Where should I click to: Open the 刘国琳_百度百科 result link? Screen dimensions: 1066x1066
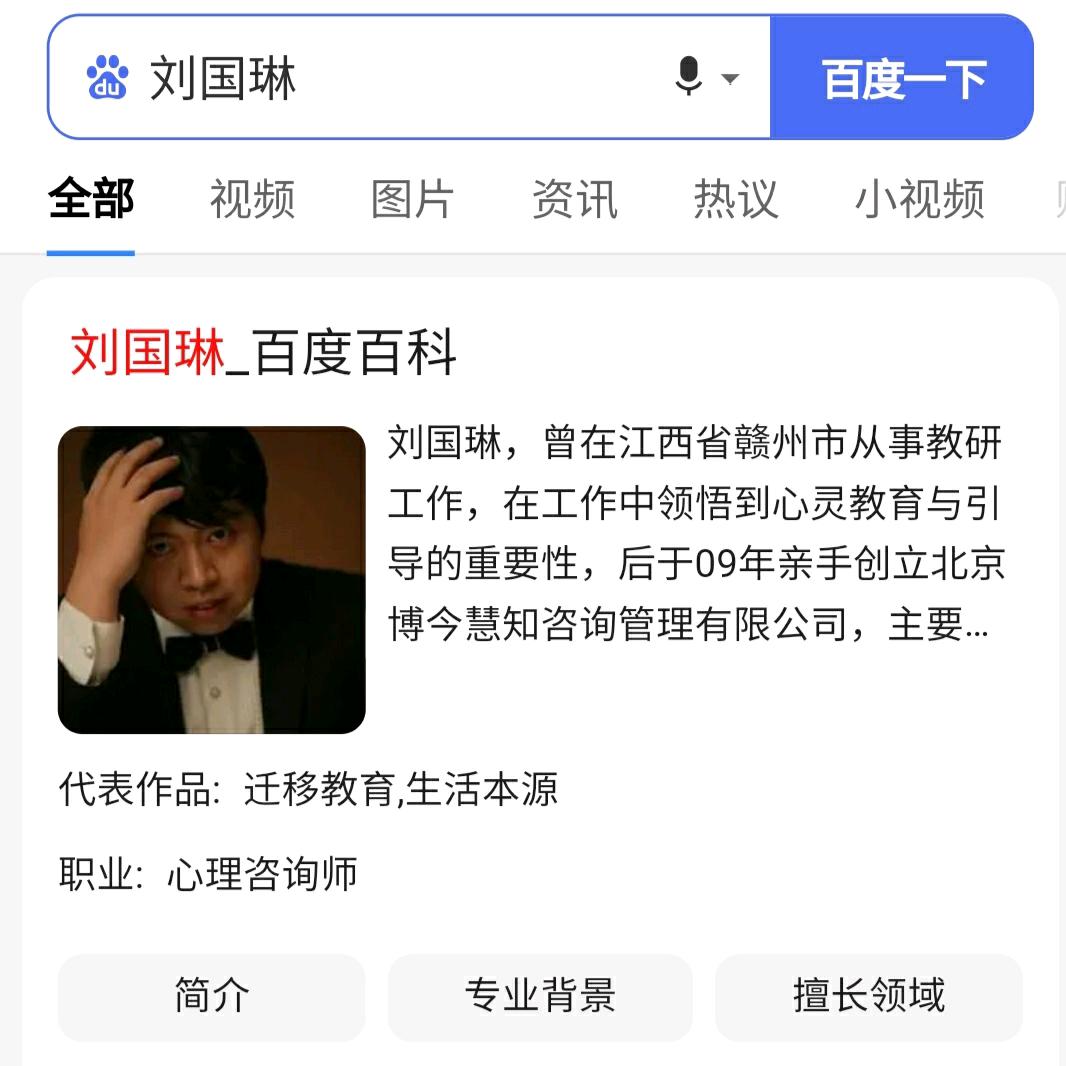coord(264,353)
